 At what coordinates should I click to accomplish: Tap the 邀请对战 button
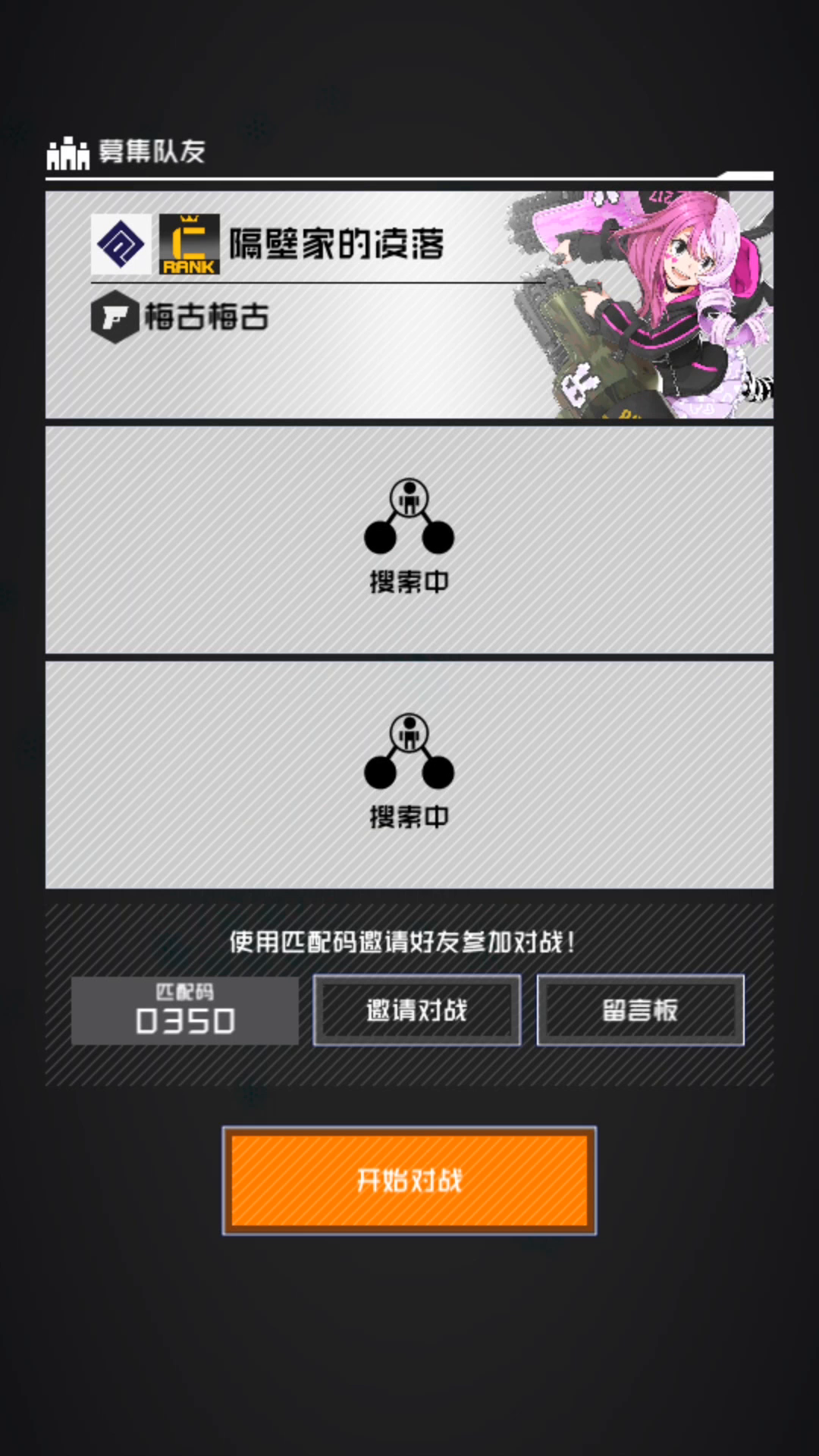[416, 1010]
